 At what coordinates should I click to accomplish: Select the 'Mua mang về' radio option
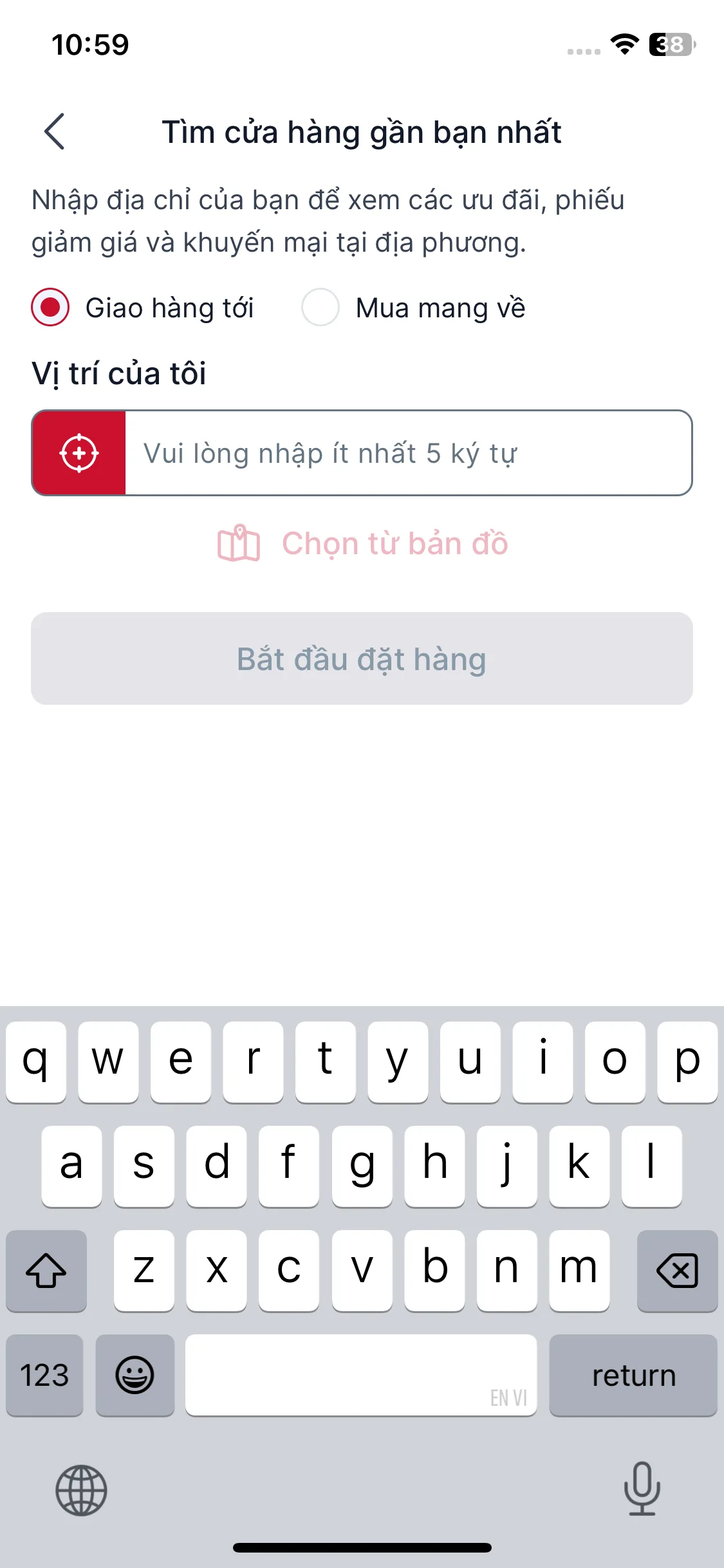[320, 308]
